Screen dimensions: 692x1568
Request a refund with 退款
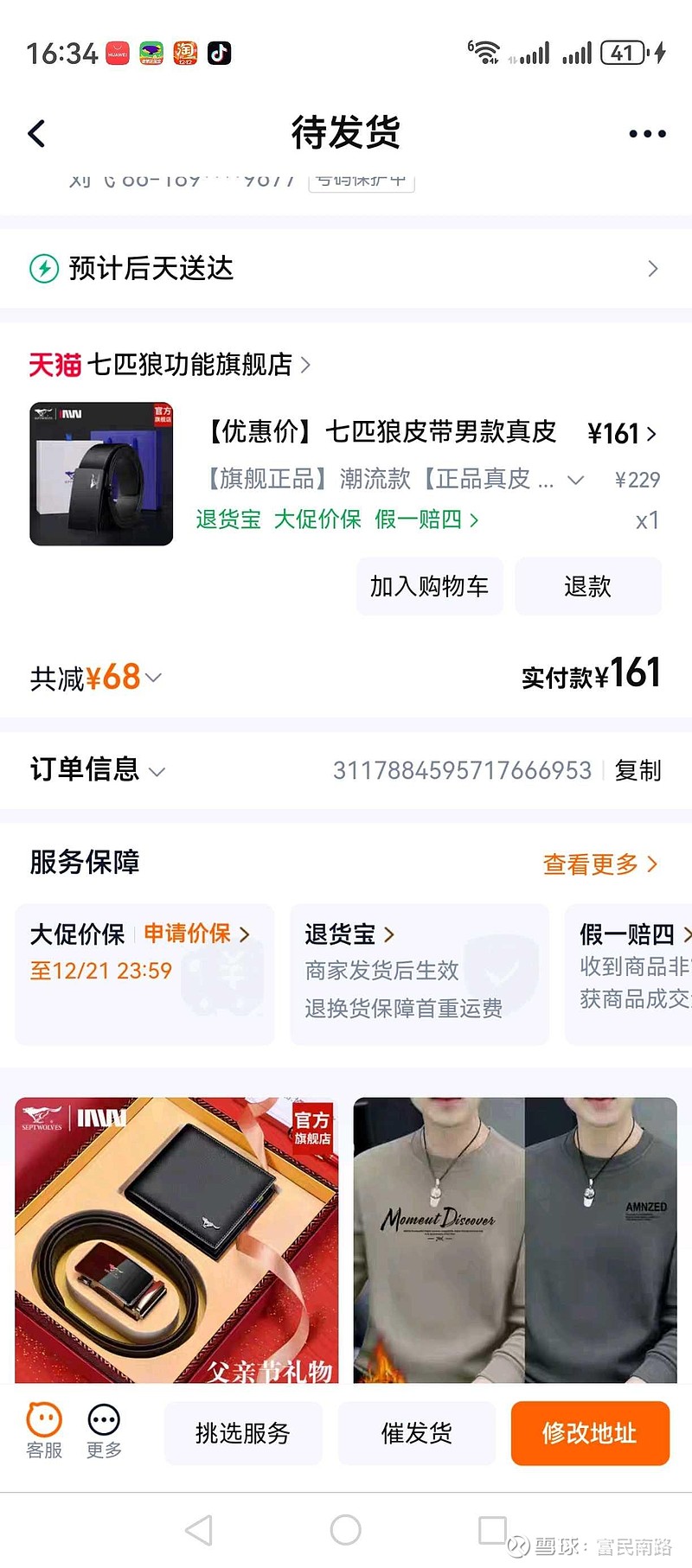point(588,587)
